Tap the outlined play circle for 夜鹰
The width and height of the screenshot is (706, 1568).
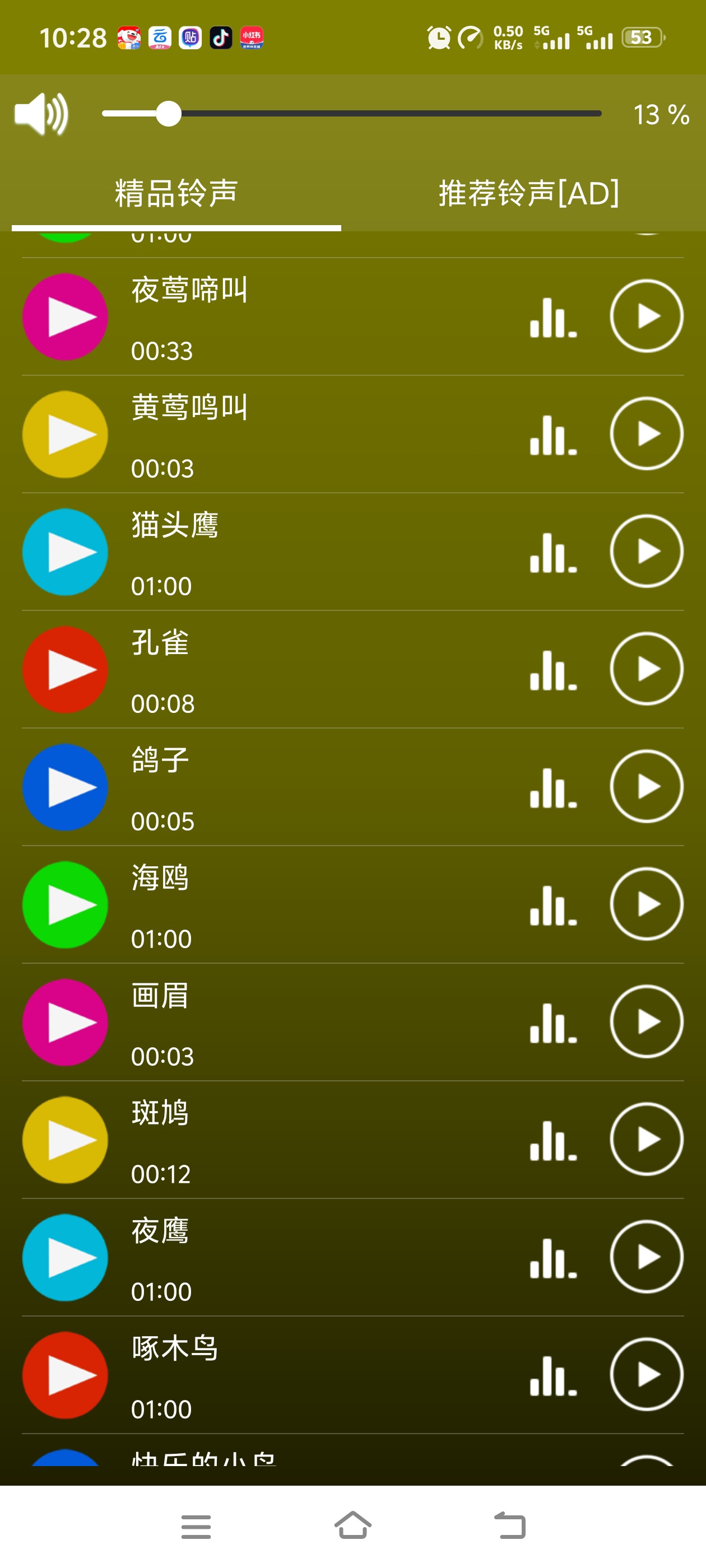pyautogui.click(x=646, y=1256)
